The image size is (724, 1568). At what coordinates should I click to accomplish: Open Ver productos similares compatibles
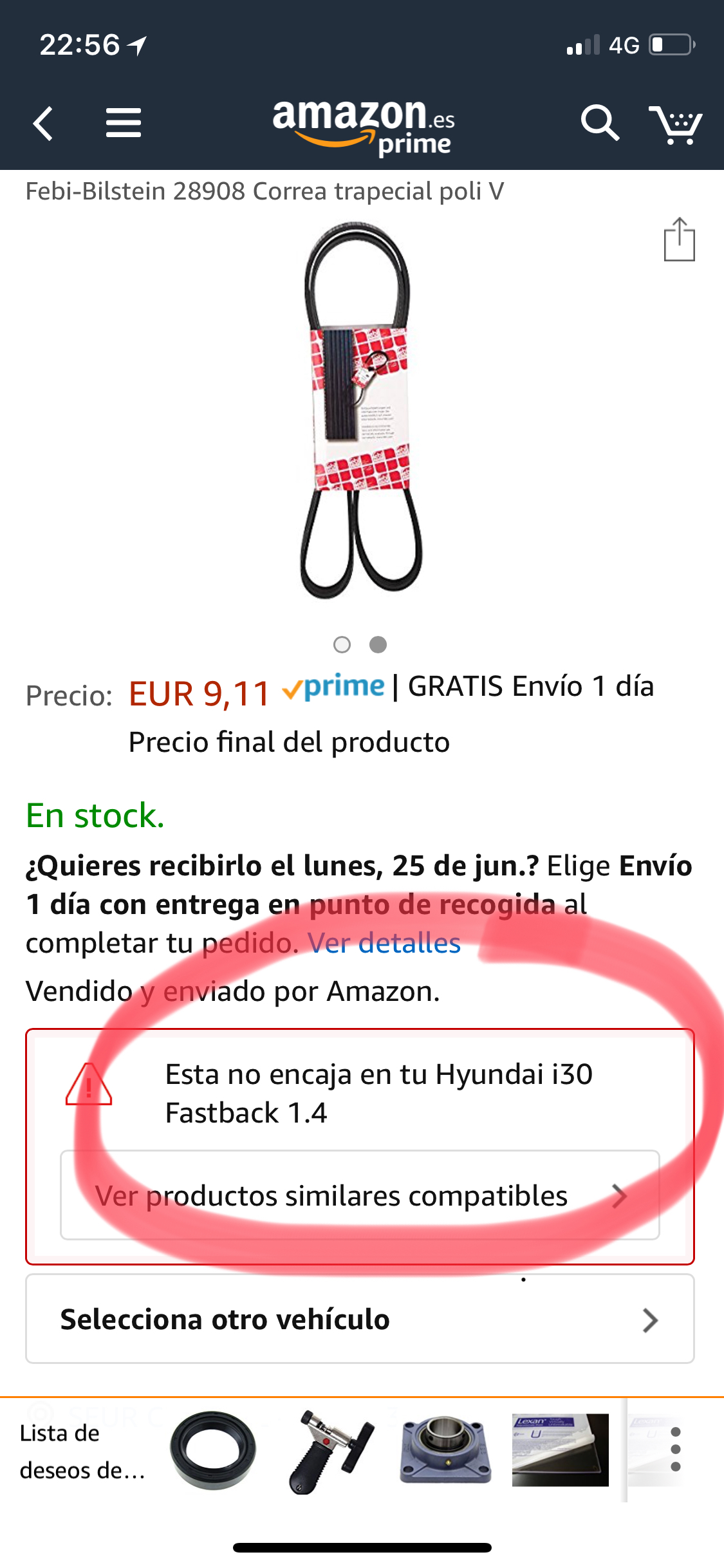(x=360, y=1195)
